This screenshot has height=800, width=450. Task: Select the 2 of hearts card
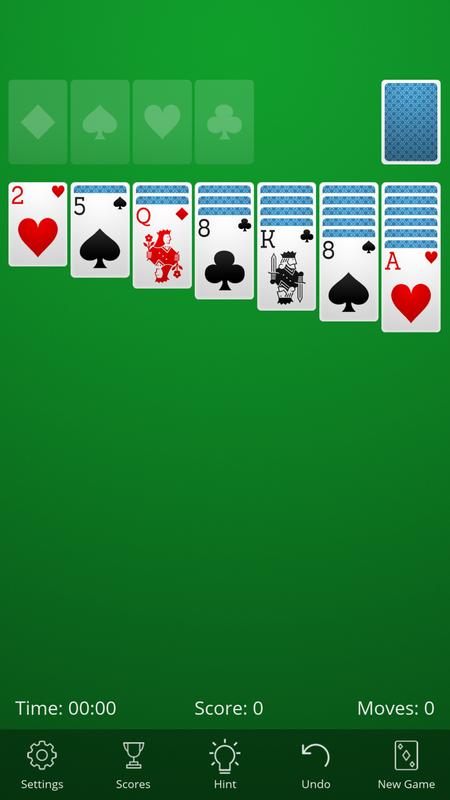(38, 224)
